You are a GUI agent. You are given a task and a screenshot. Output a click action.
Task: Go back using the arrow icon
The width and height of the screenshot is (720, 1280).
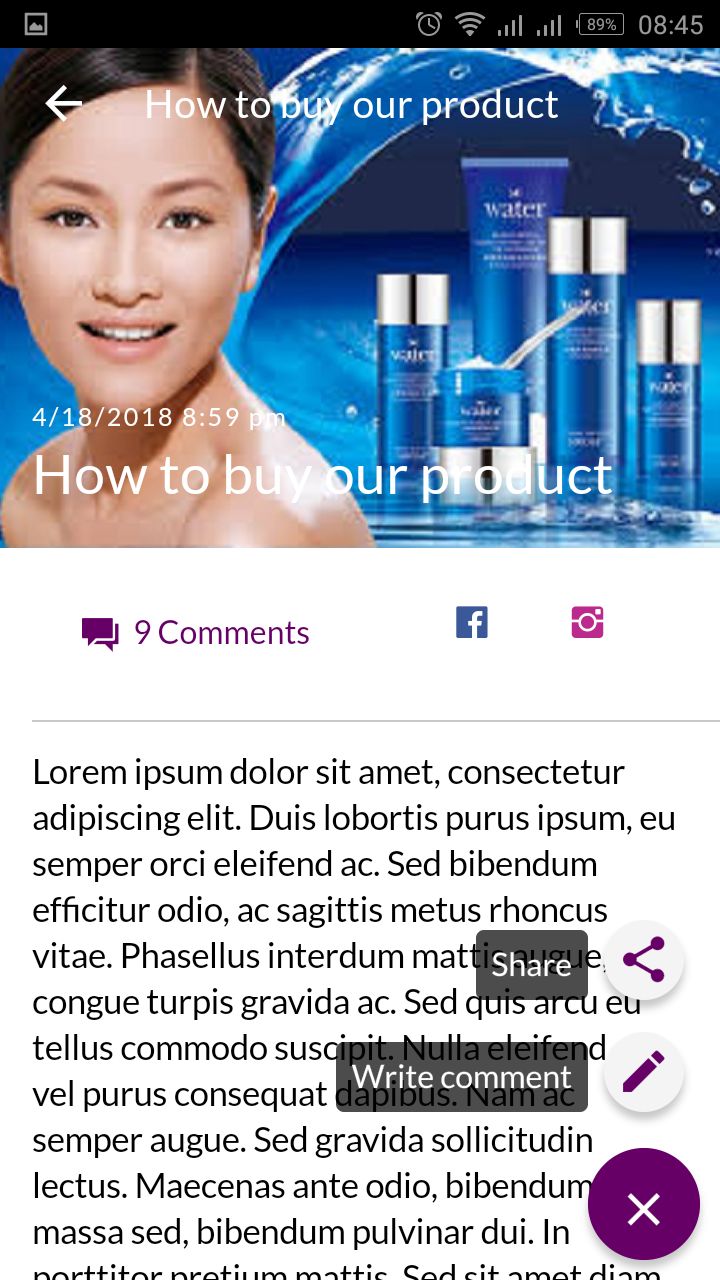click(x=63, y=104)
